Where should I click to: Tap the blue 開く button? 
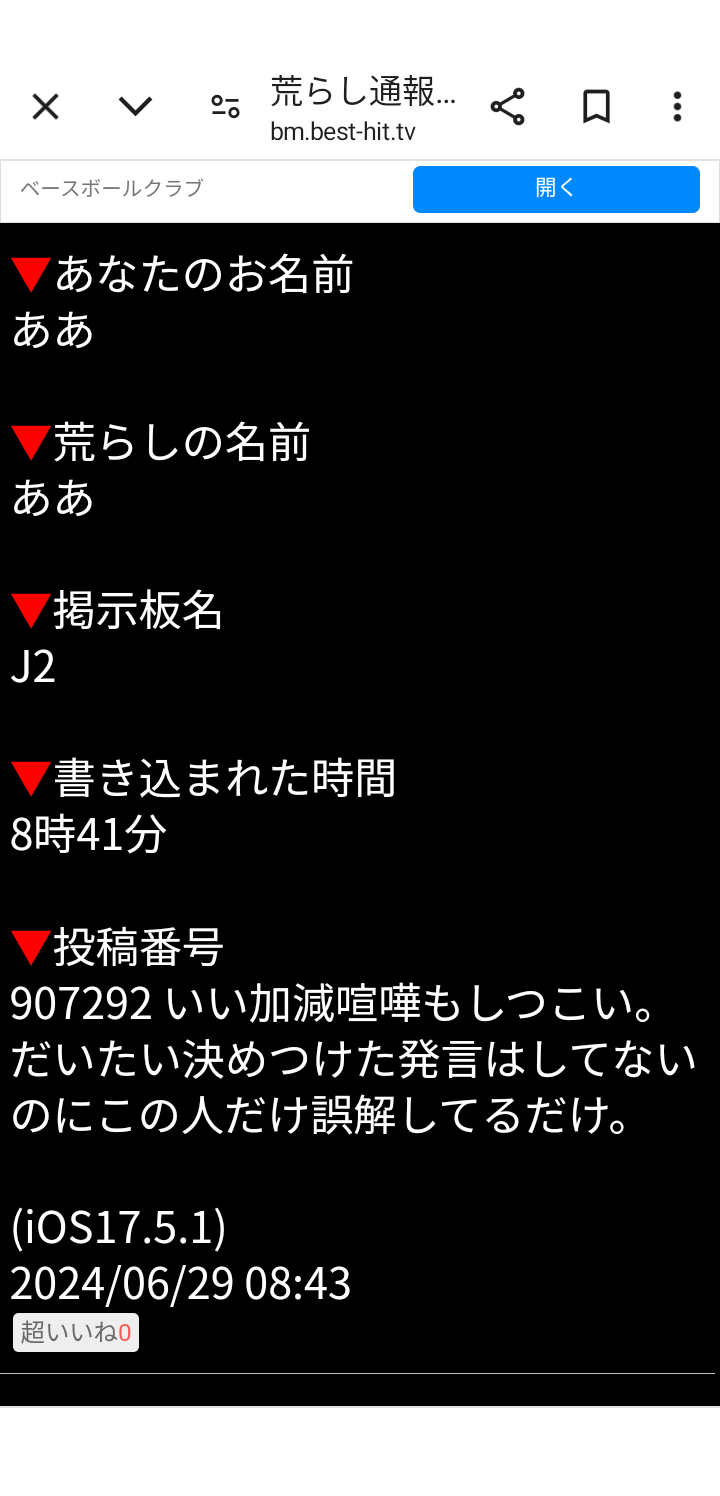[556, 189]
